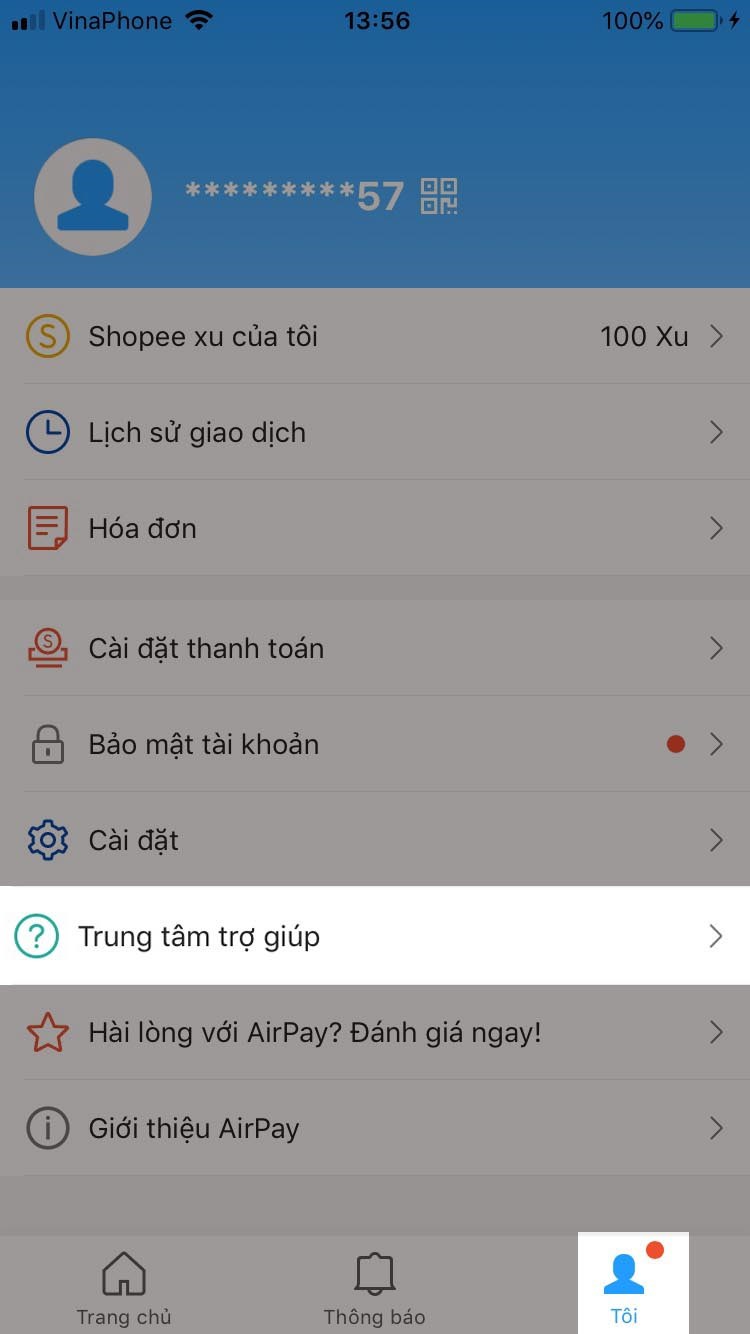Open the Cài đặt thanh toán payment icon
This screenshot has width=750, height=1334.
(47, 648)
